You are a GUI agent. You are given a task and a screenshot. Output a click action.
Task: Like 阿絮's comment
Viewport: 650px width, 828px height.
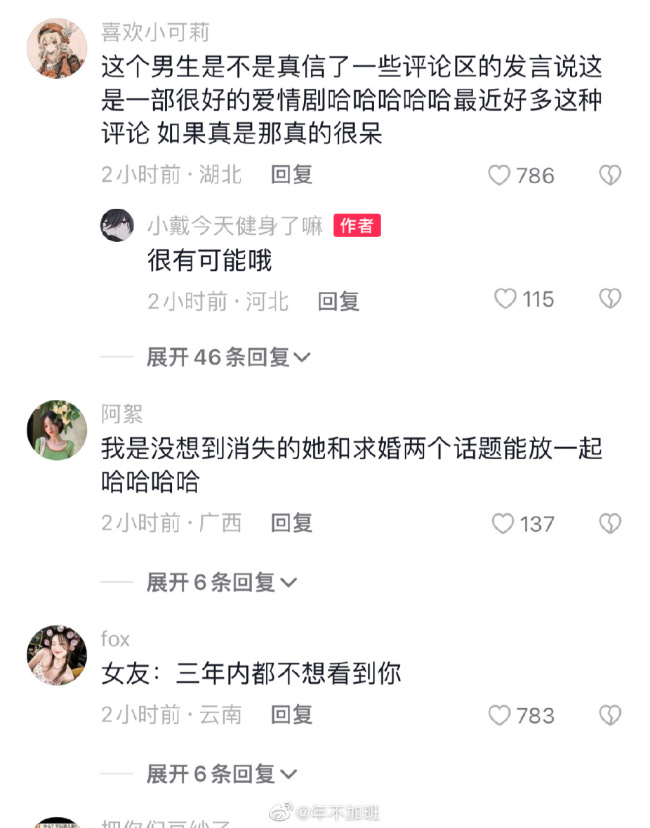pos(503,523)
